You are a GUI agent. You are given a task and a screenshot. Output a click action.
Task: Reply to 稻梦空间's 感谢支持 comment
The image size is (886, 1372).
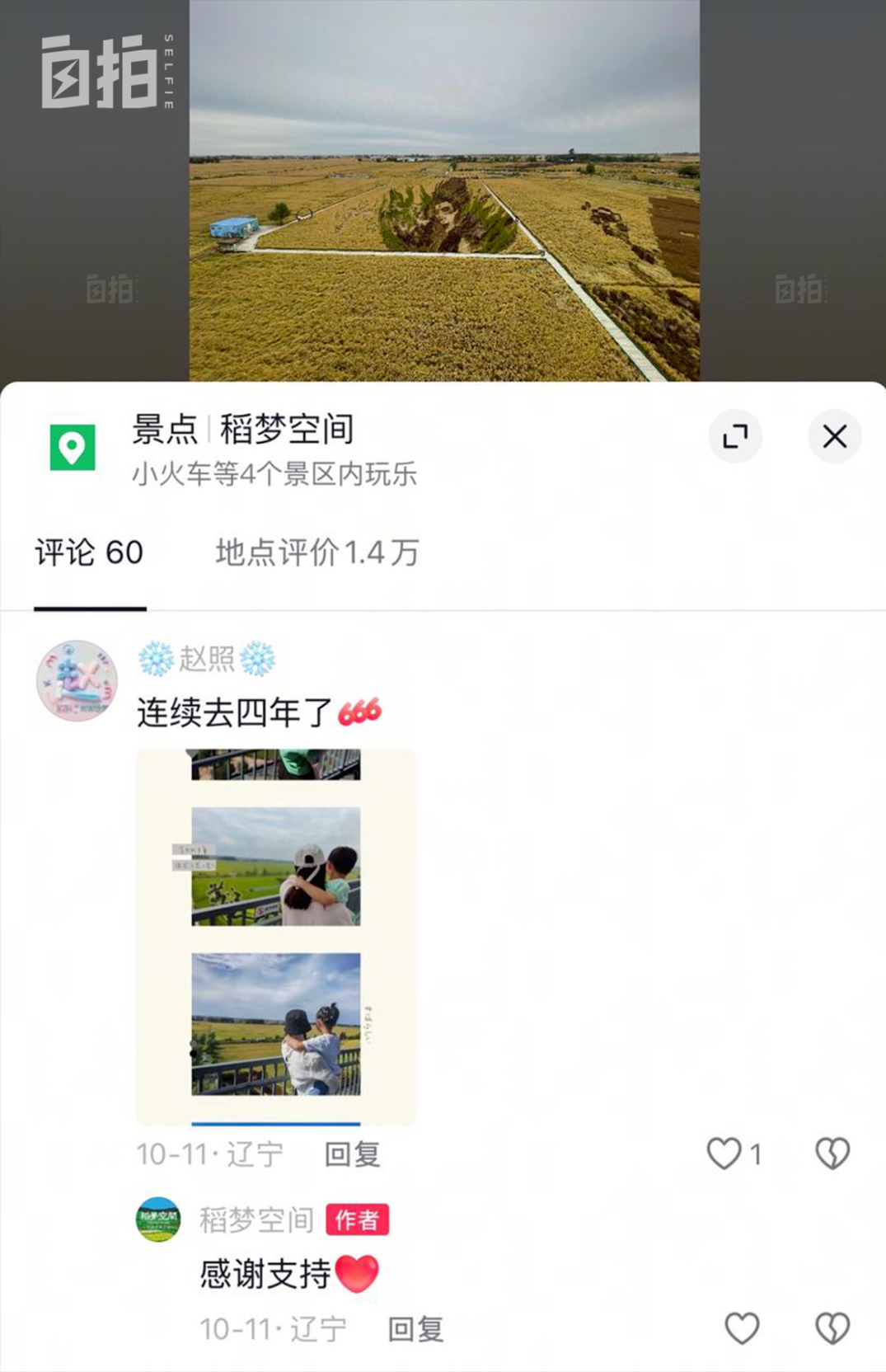(415, 1329)
